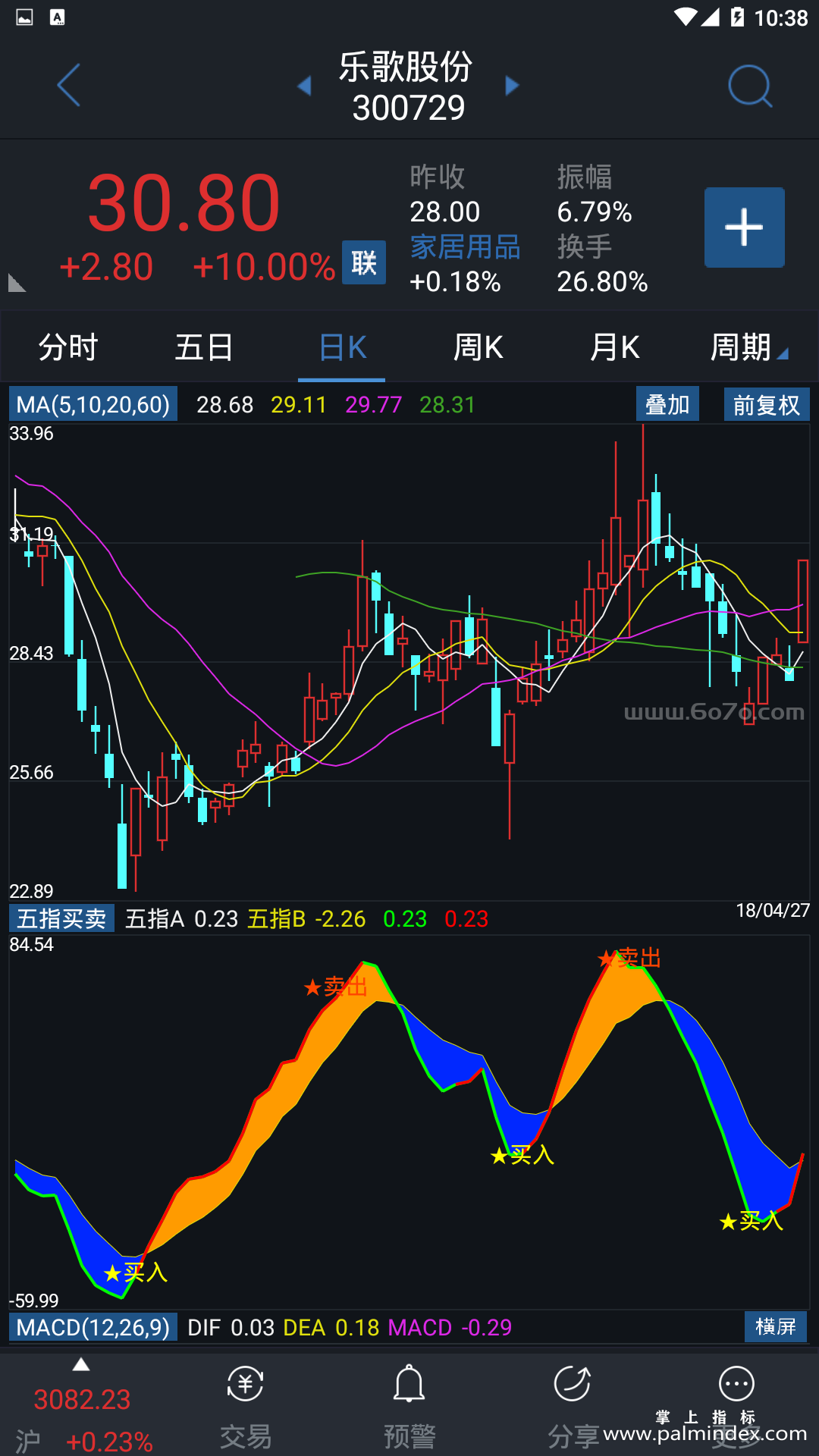Change 前复权 adjustment mode
The width and height of the screenshot is (819, 1456).
(766, 404)
